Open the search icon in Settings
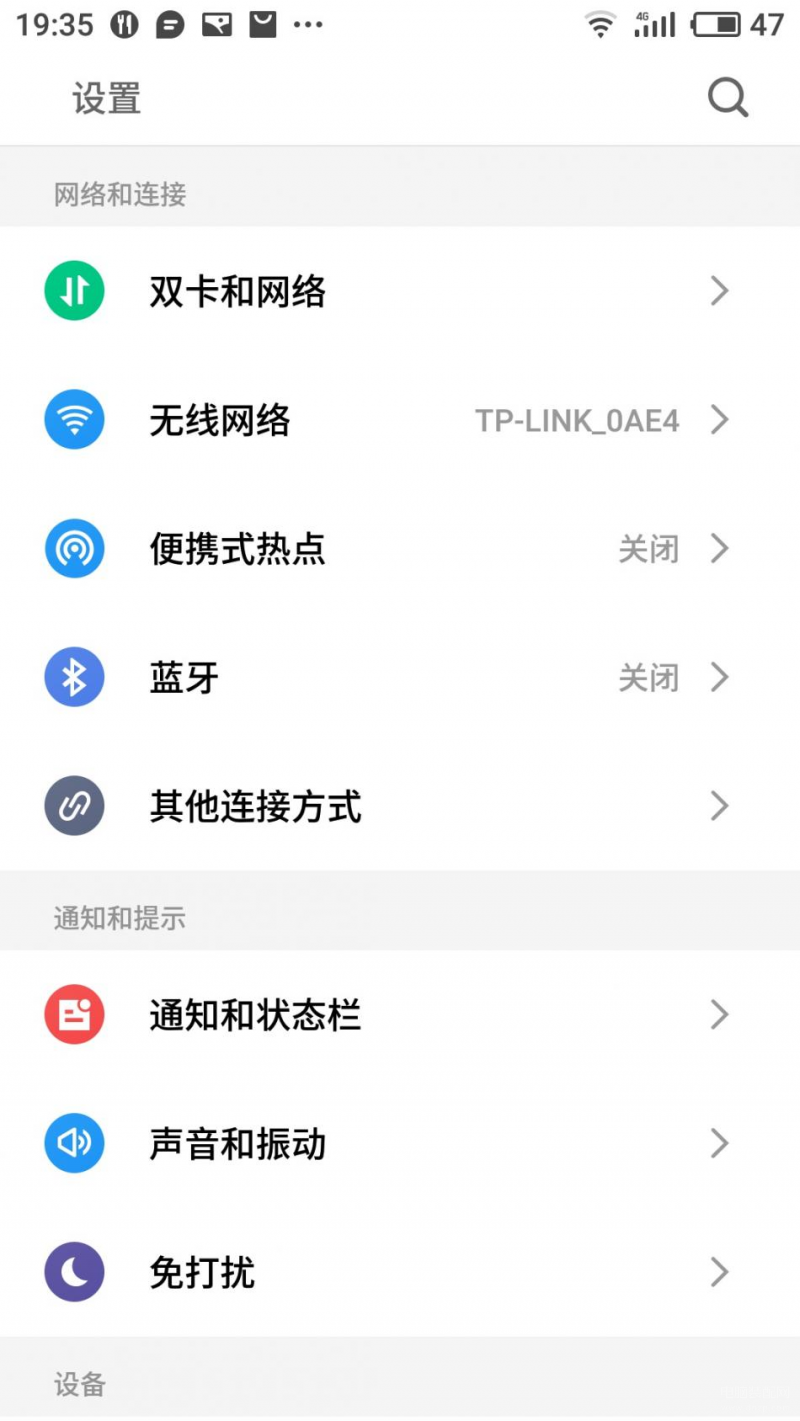The image size is (800, 1421). (728, 98)
